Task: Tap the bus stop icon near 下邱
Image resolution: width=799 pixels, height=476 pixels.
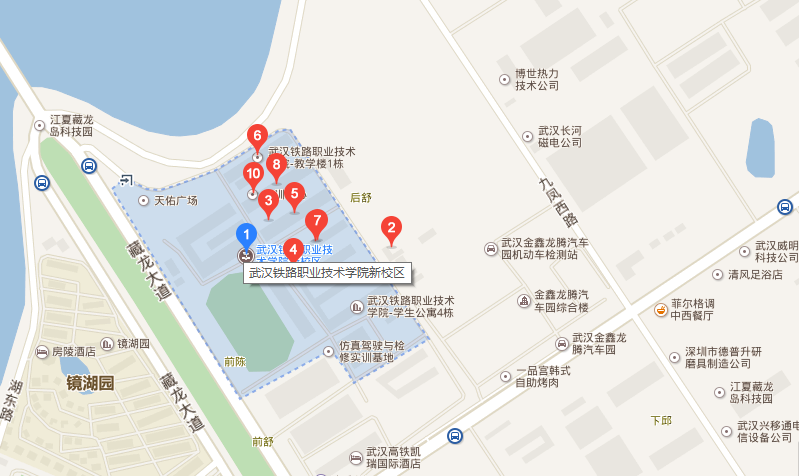Action: (455, 436)
